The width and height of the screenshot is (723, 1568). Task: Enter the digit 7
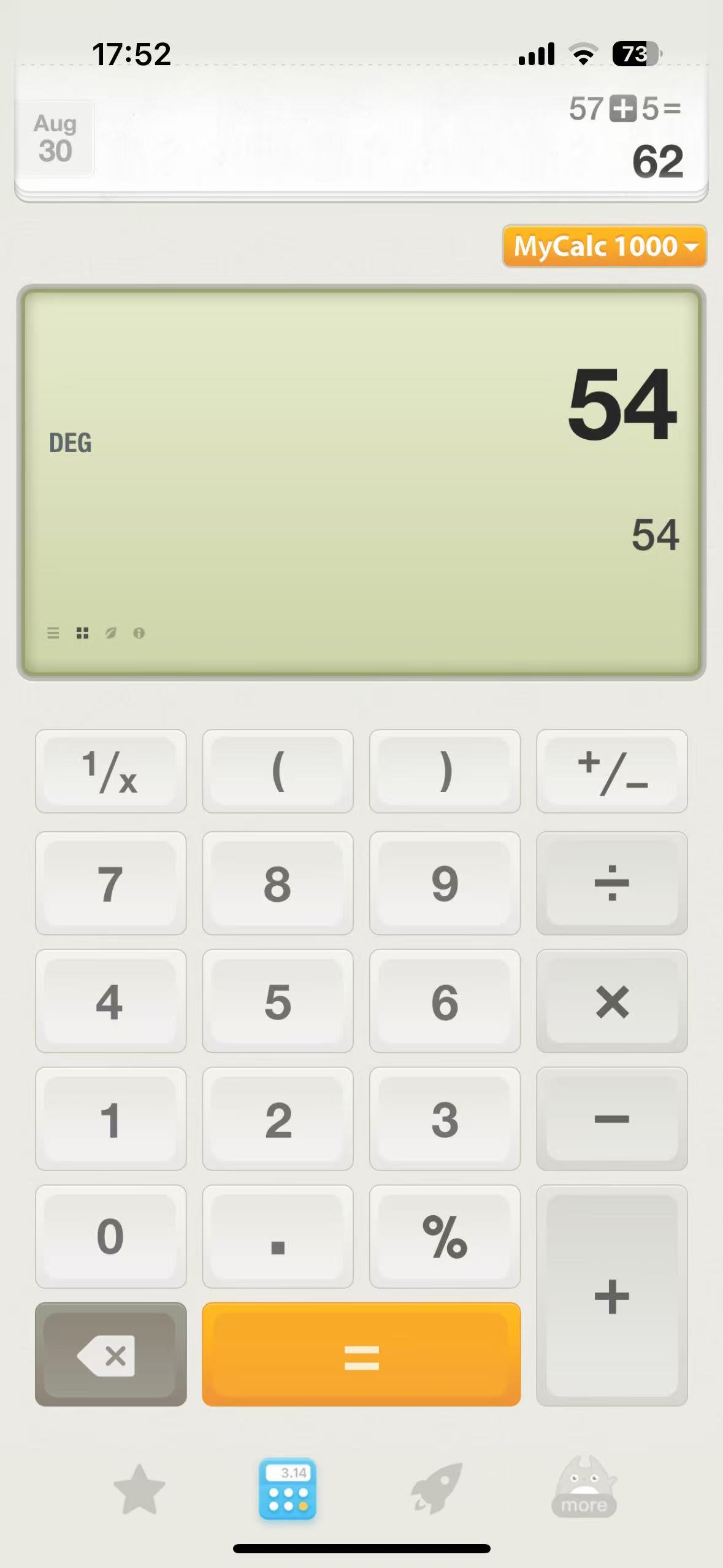click(x=110, y=883)
